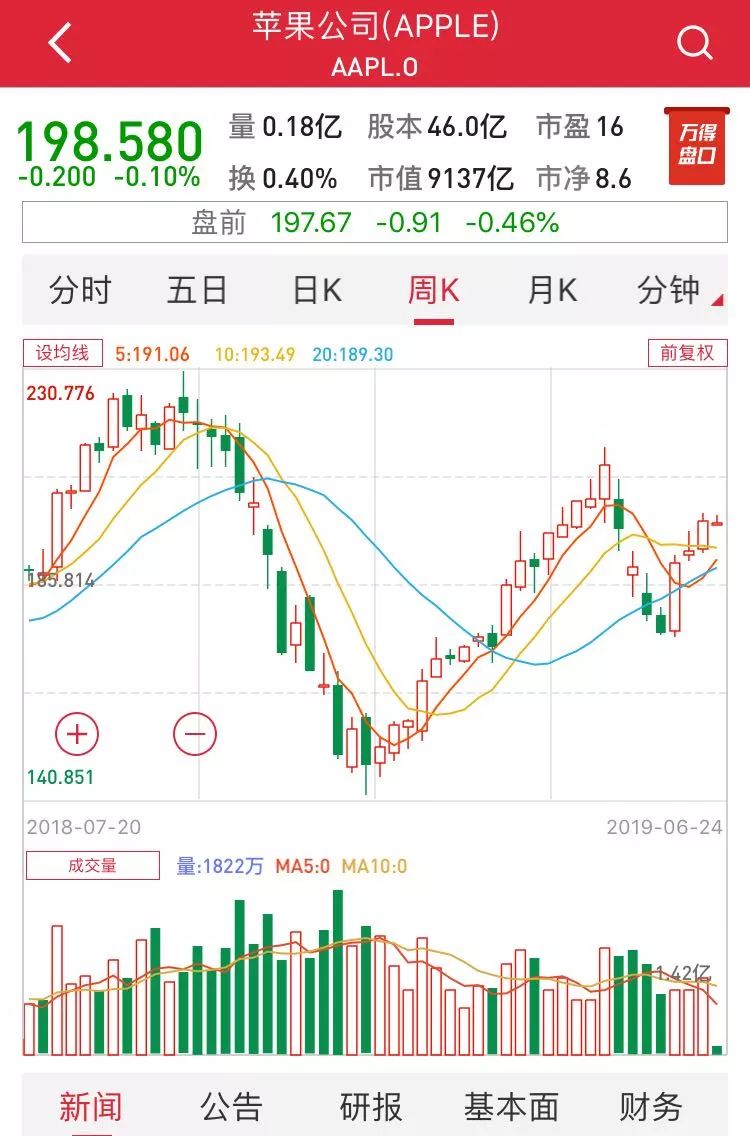Expand the 分钟 minute interval dropdown
This screenshot has width=750, height=1136.
click(x=669, y=289)
